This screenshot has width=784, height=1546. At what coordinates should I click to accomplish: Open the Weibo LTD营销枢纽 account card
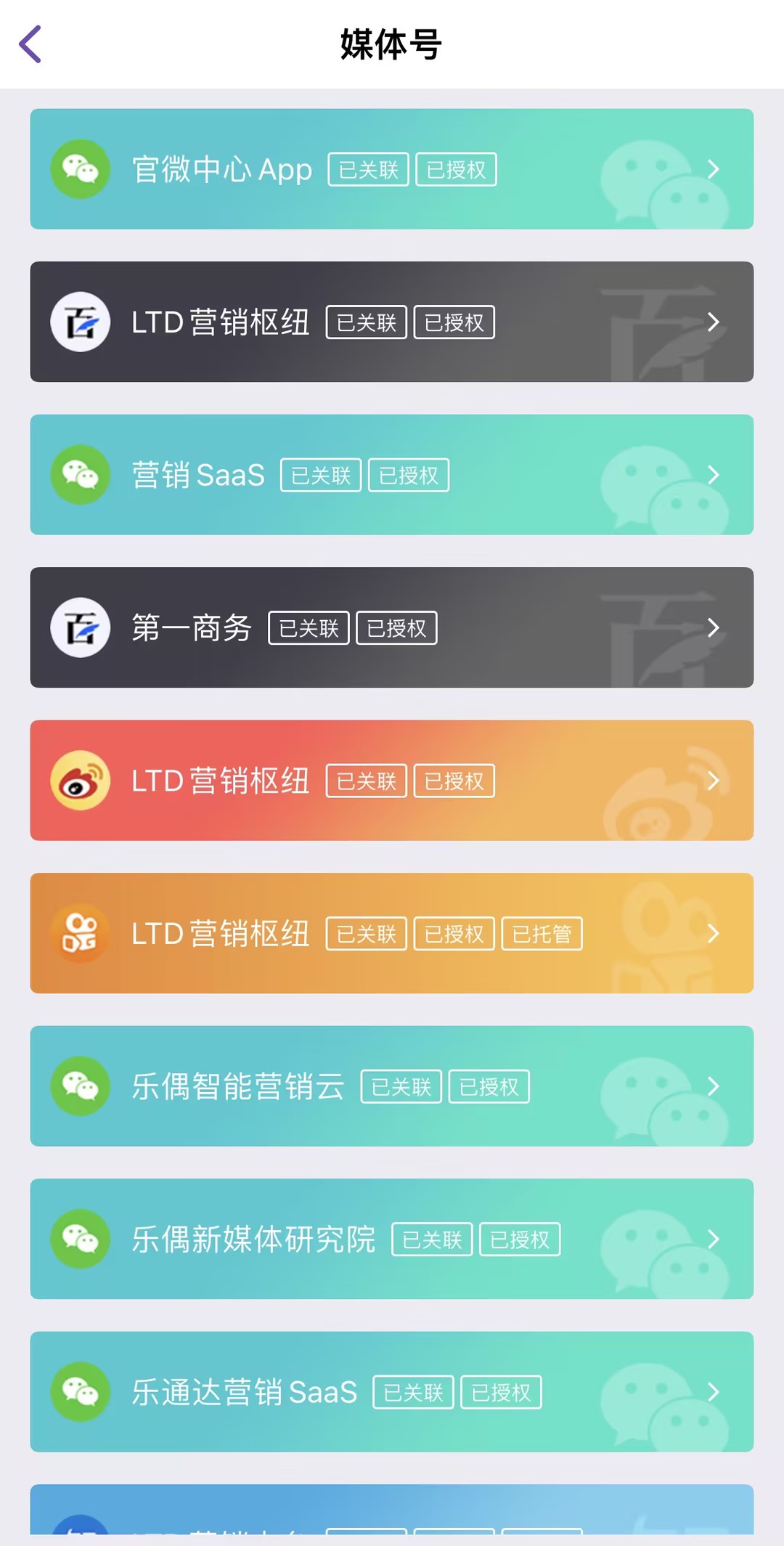coord(391,781)
